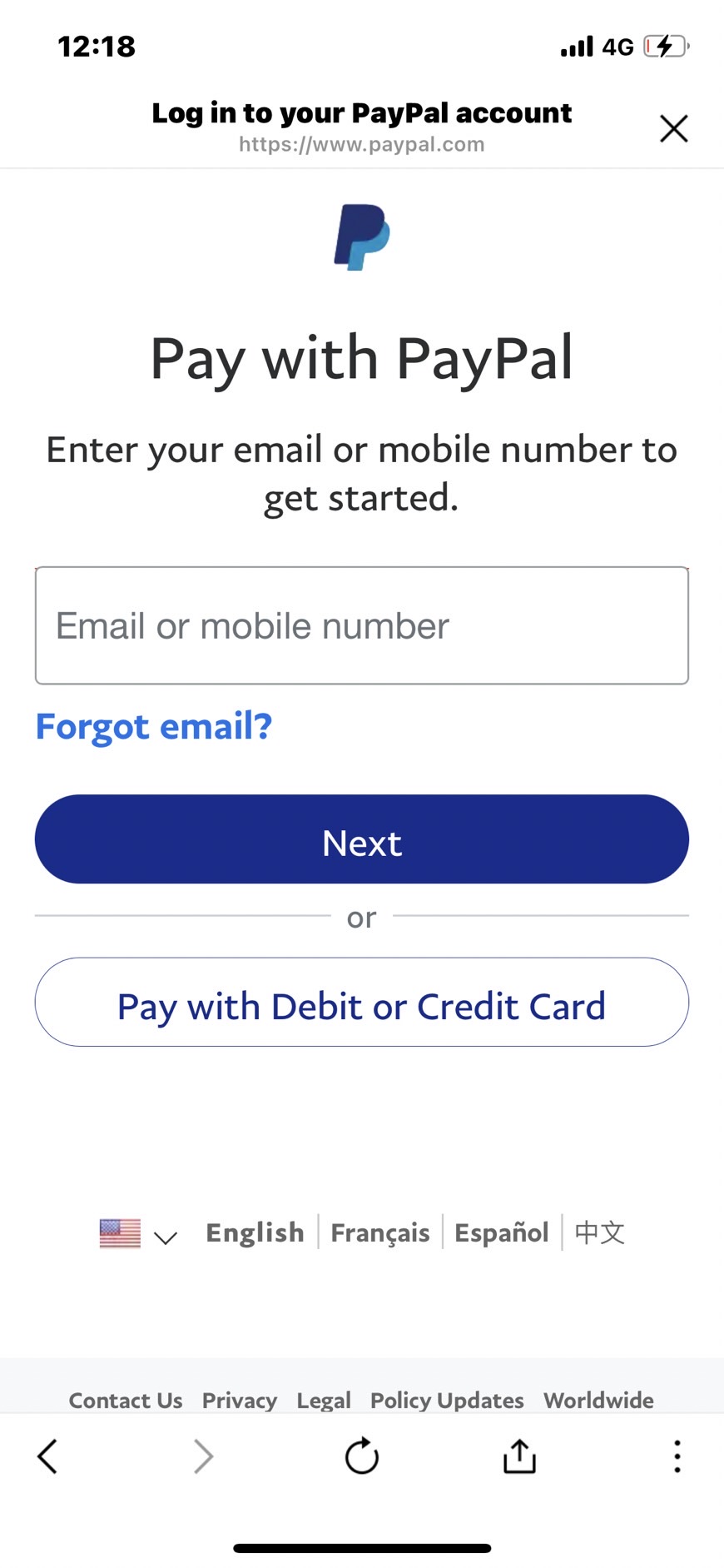Tap the Next button
The width and height of the screenshot is (724, 1568).
(x=362, y=839)
